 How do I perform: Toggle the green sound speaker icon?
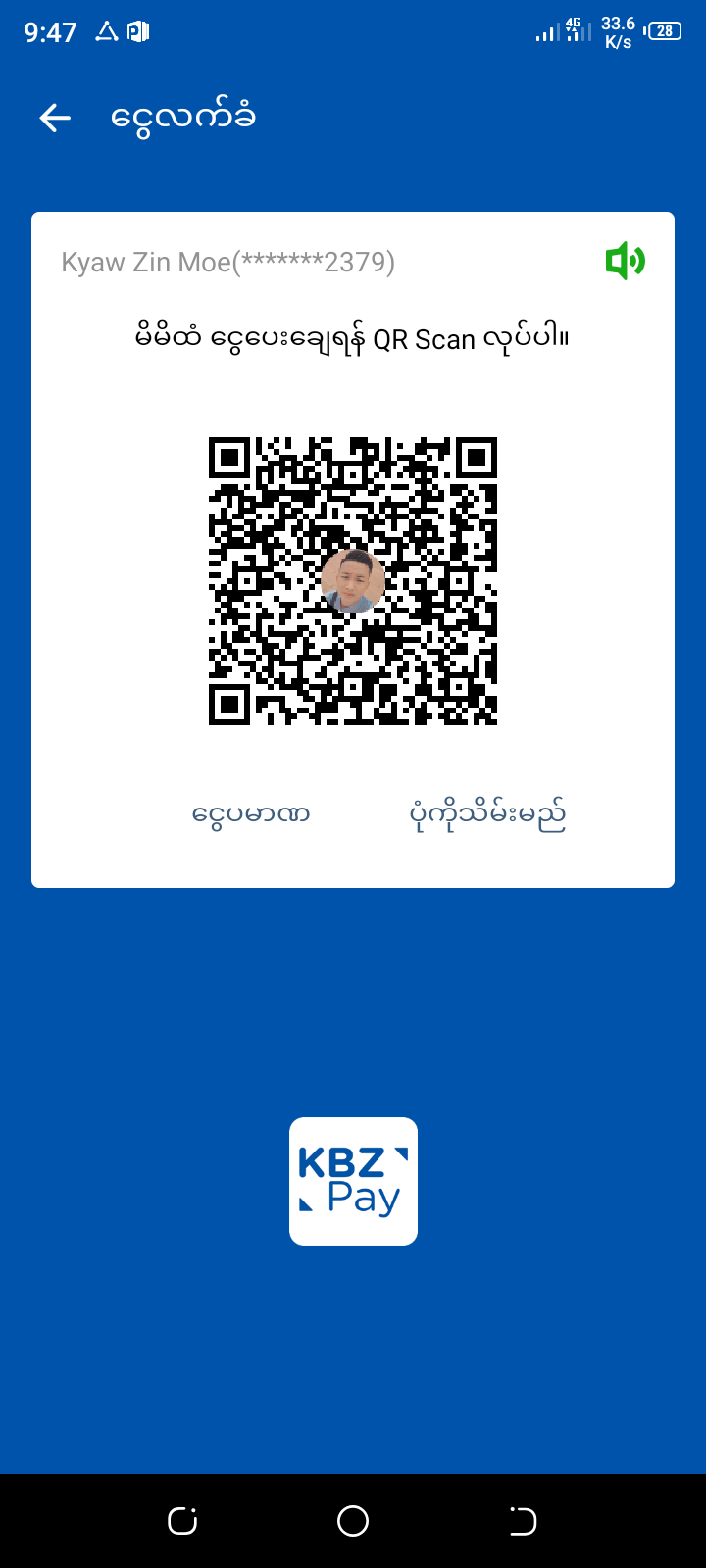[625, 262]
